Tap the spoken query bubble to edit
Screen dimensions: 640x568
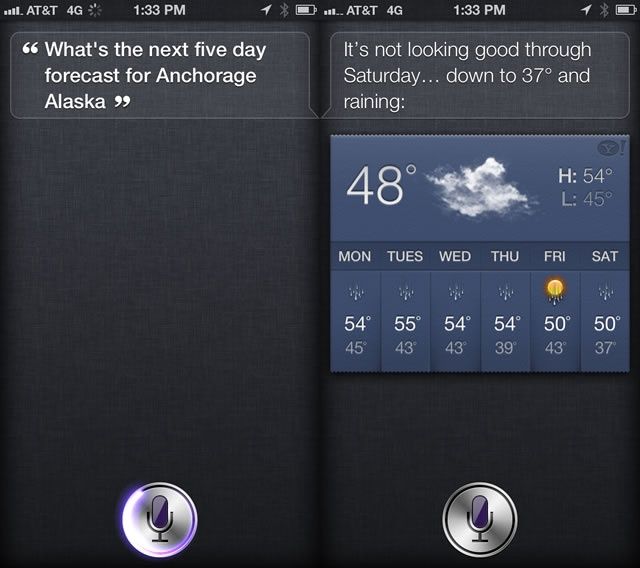tap(160, 76)
